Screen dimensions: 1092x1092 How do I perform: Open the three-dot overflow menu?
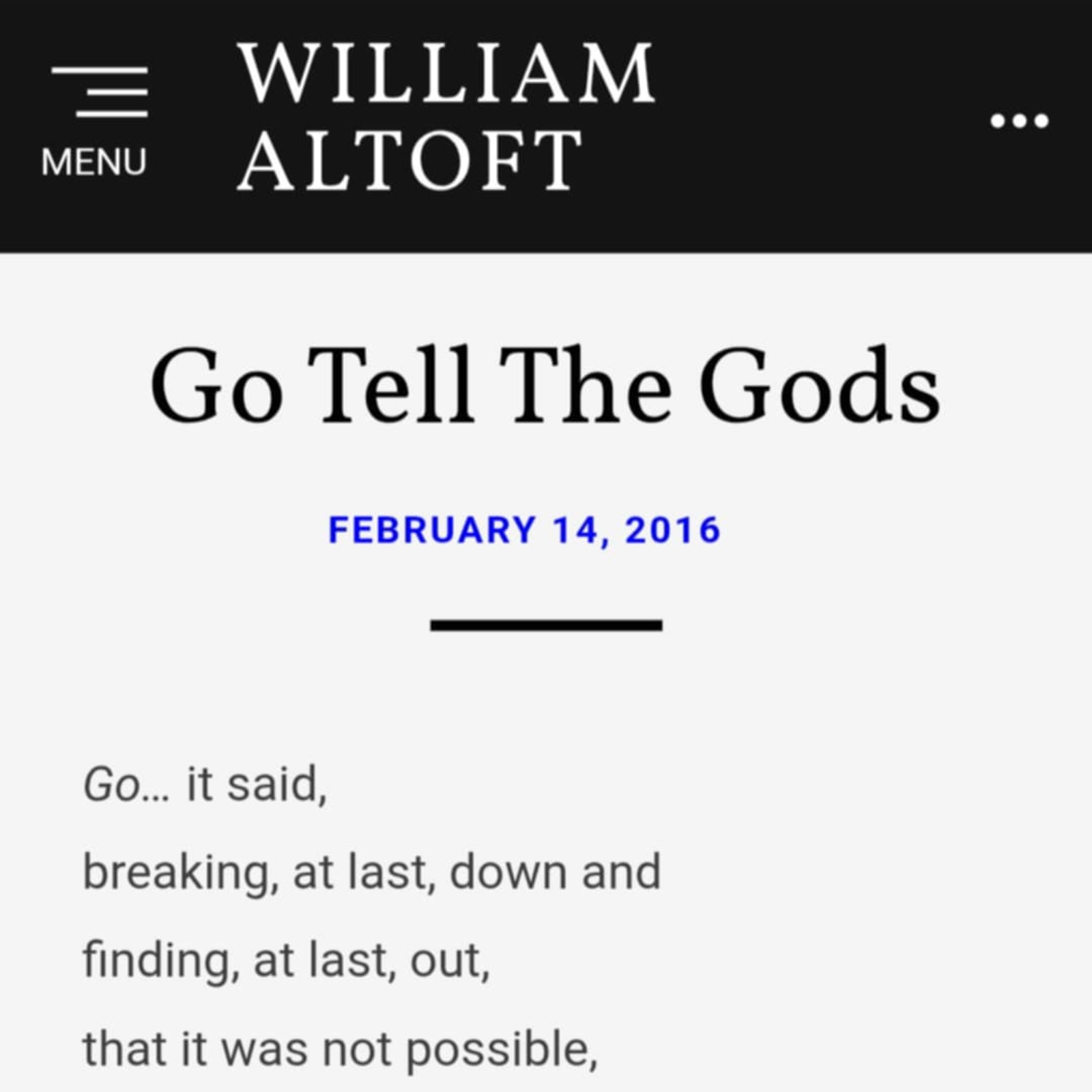[1019, 121]
